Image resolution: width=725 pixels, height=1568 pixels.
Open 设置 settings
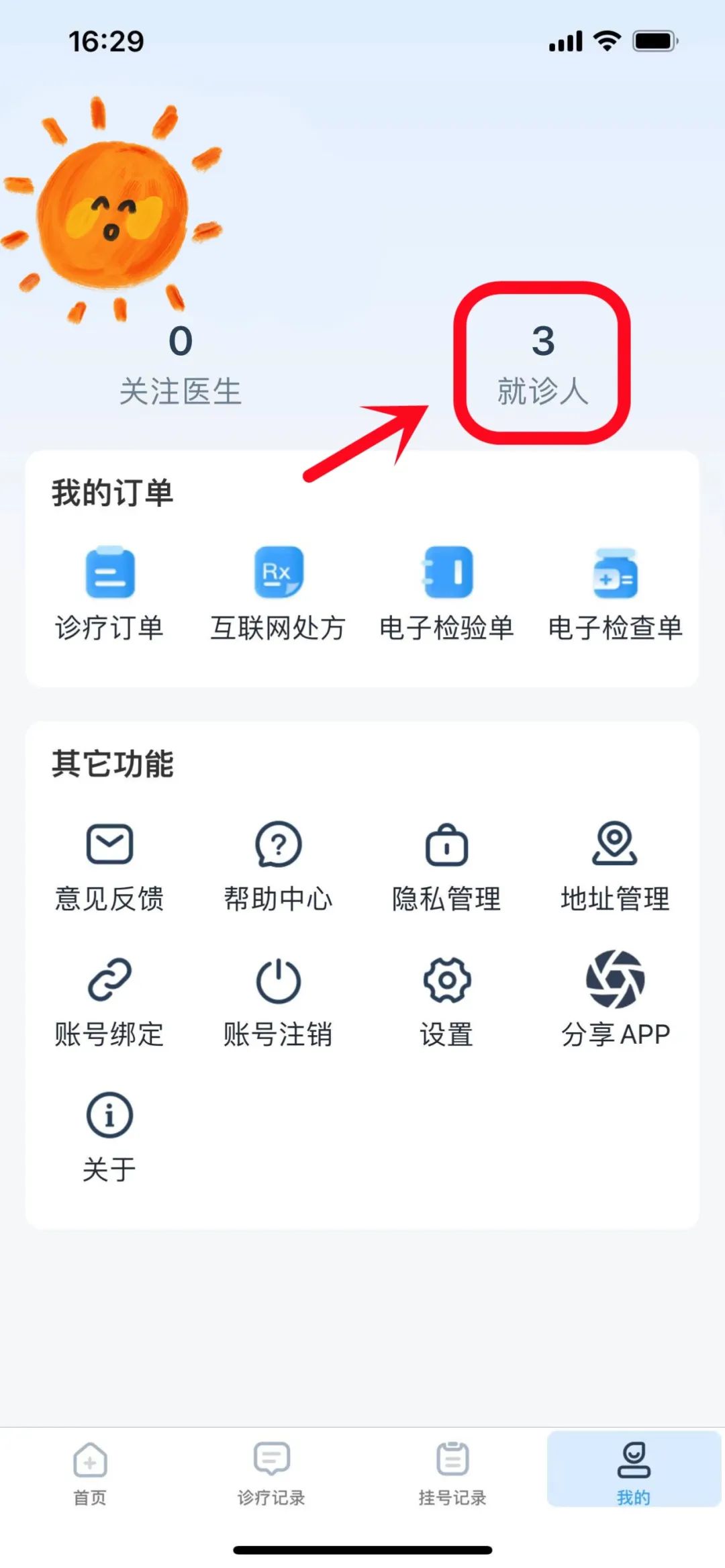click(x=446, y=1001)
